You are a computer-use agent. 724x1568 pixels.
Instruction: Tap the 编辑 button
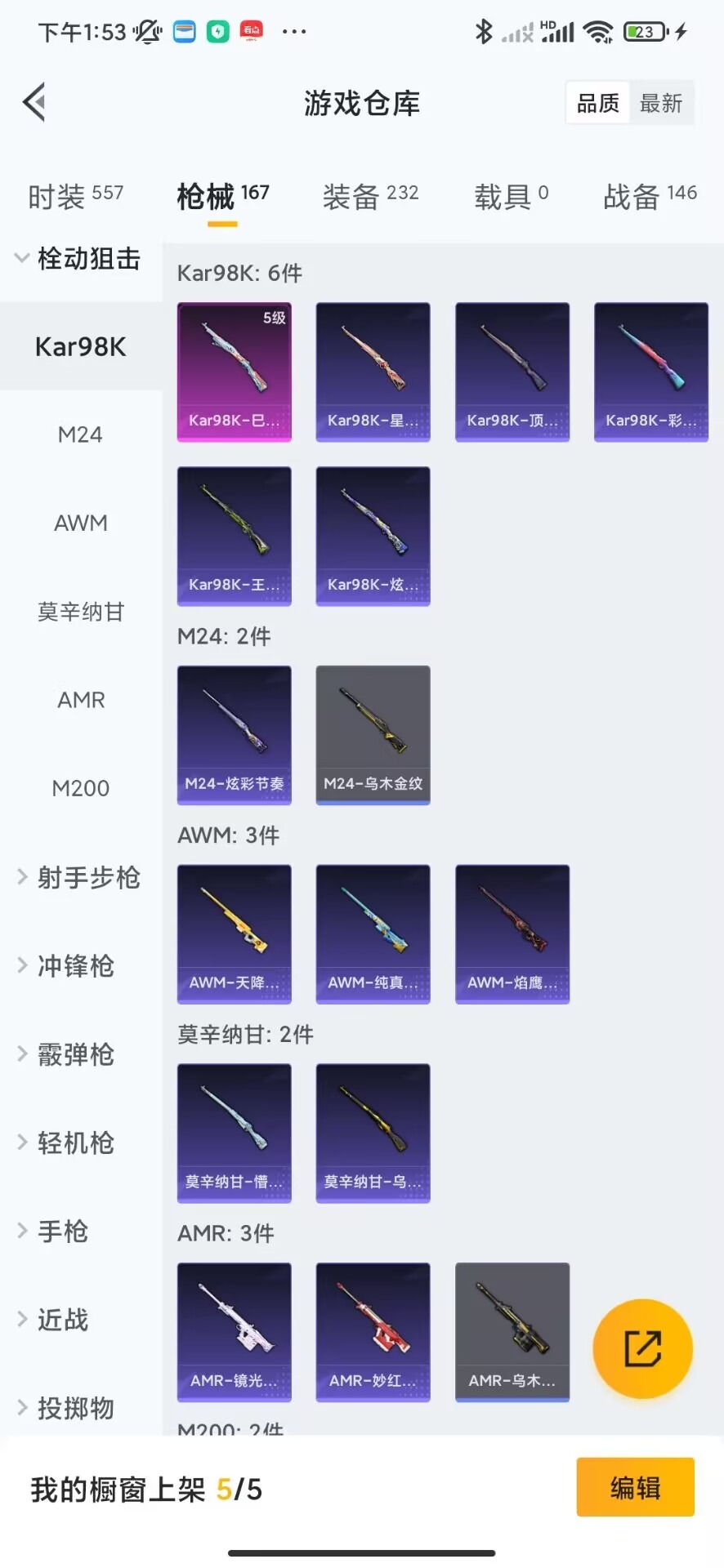coord(635,1487)
